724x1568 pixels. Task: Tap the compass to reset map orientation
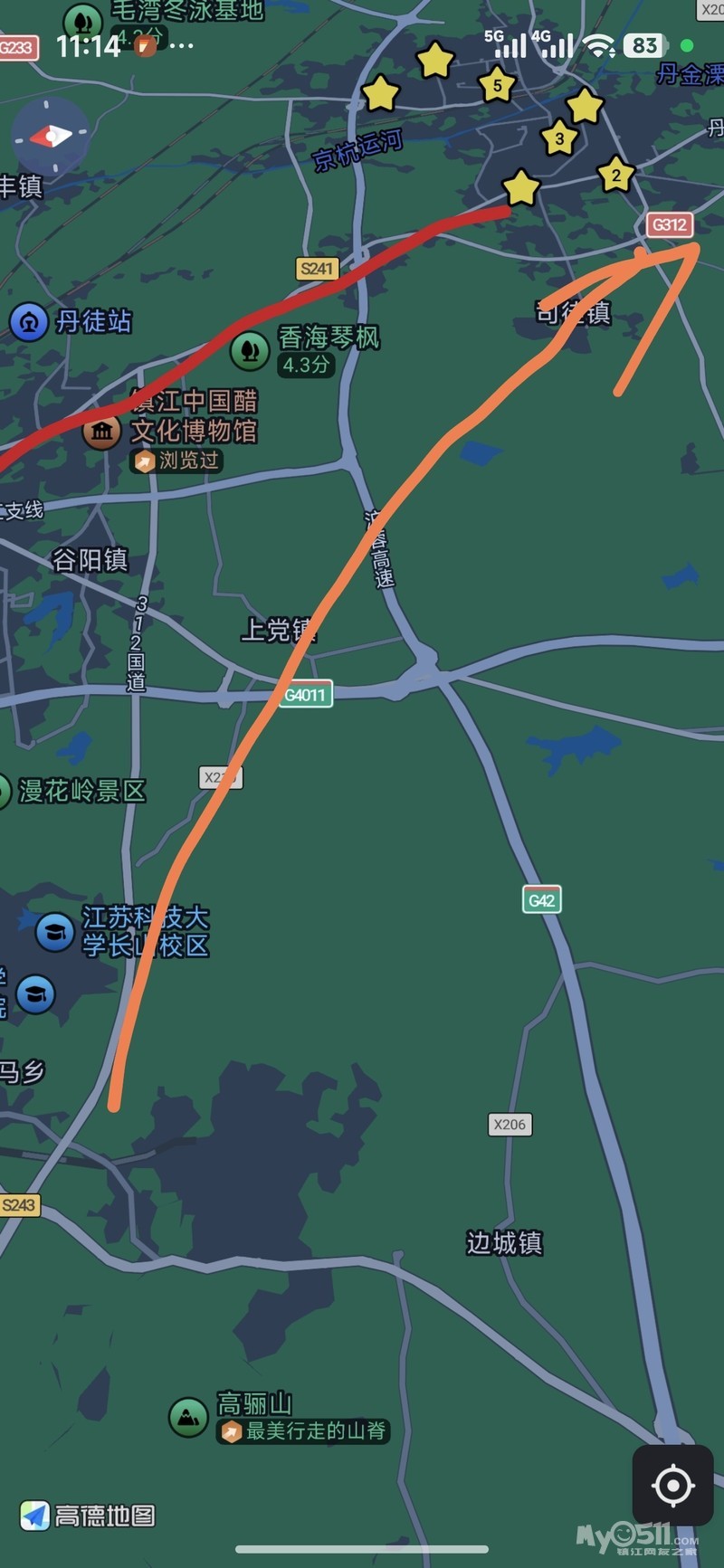[51, 137]
